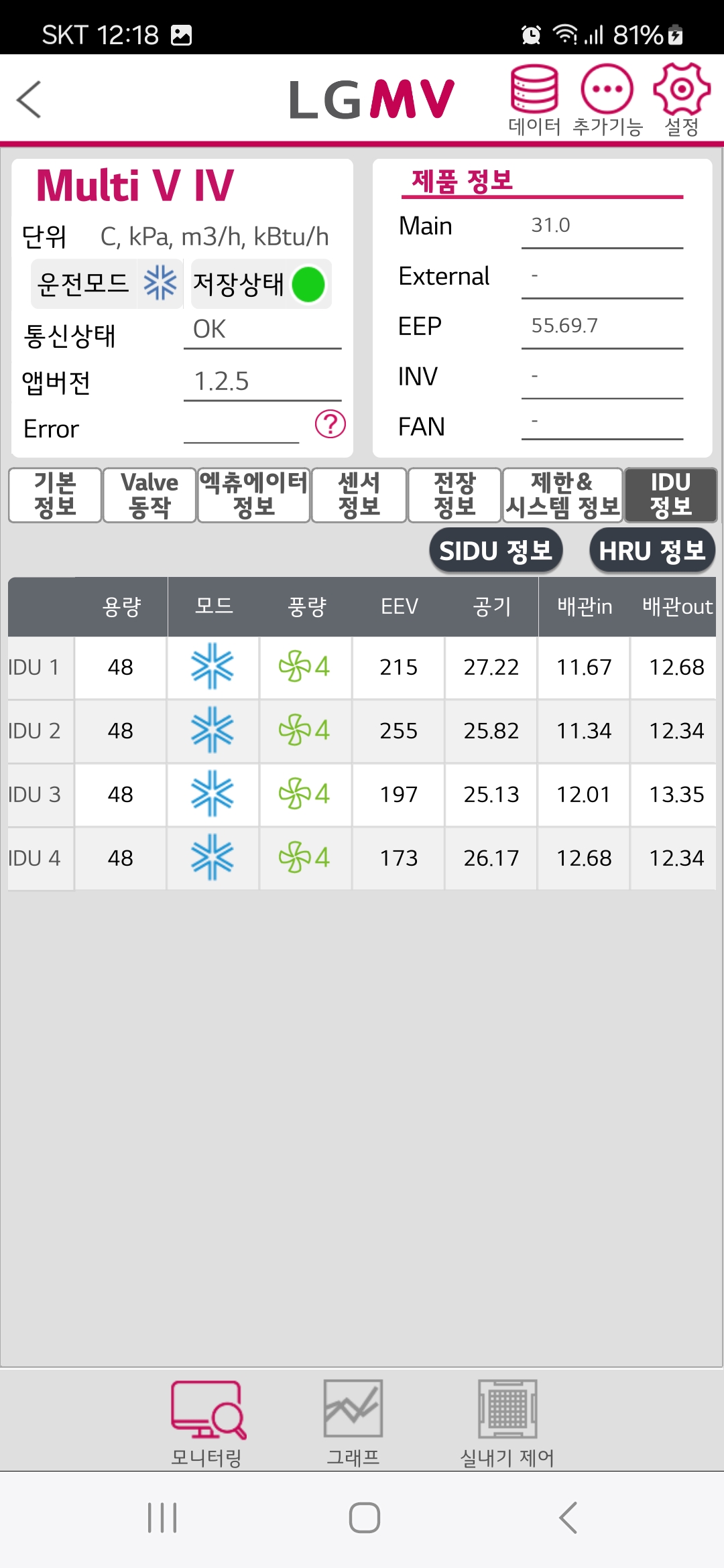724x1568 pixels.
Task: Open the 센서 정보 tab
Action: pyautogui.click(x=359, y=495)
